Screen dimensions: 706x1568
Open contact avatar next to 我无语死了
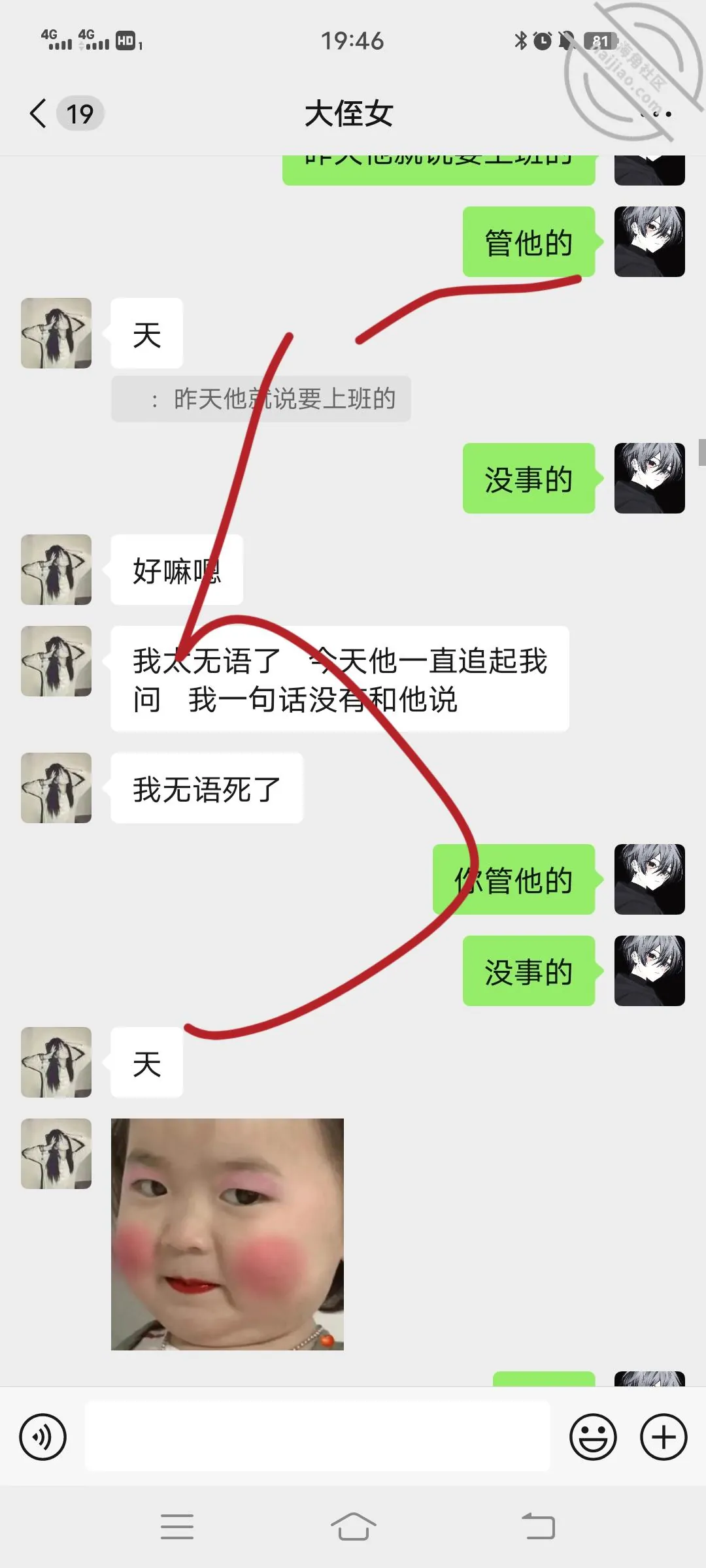pos(56,788)
